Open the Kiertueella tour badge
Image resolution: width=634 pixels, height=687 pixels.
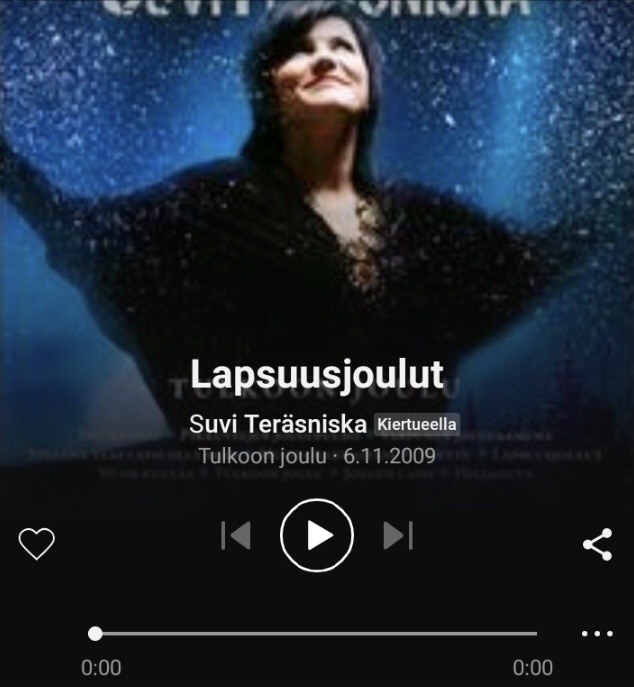pyautogui.click(x=416, y=424)
